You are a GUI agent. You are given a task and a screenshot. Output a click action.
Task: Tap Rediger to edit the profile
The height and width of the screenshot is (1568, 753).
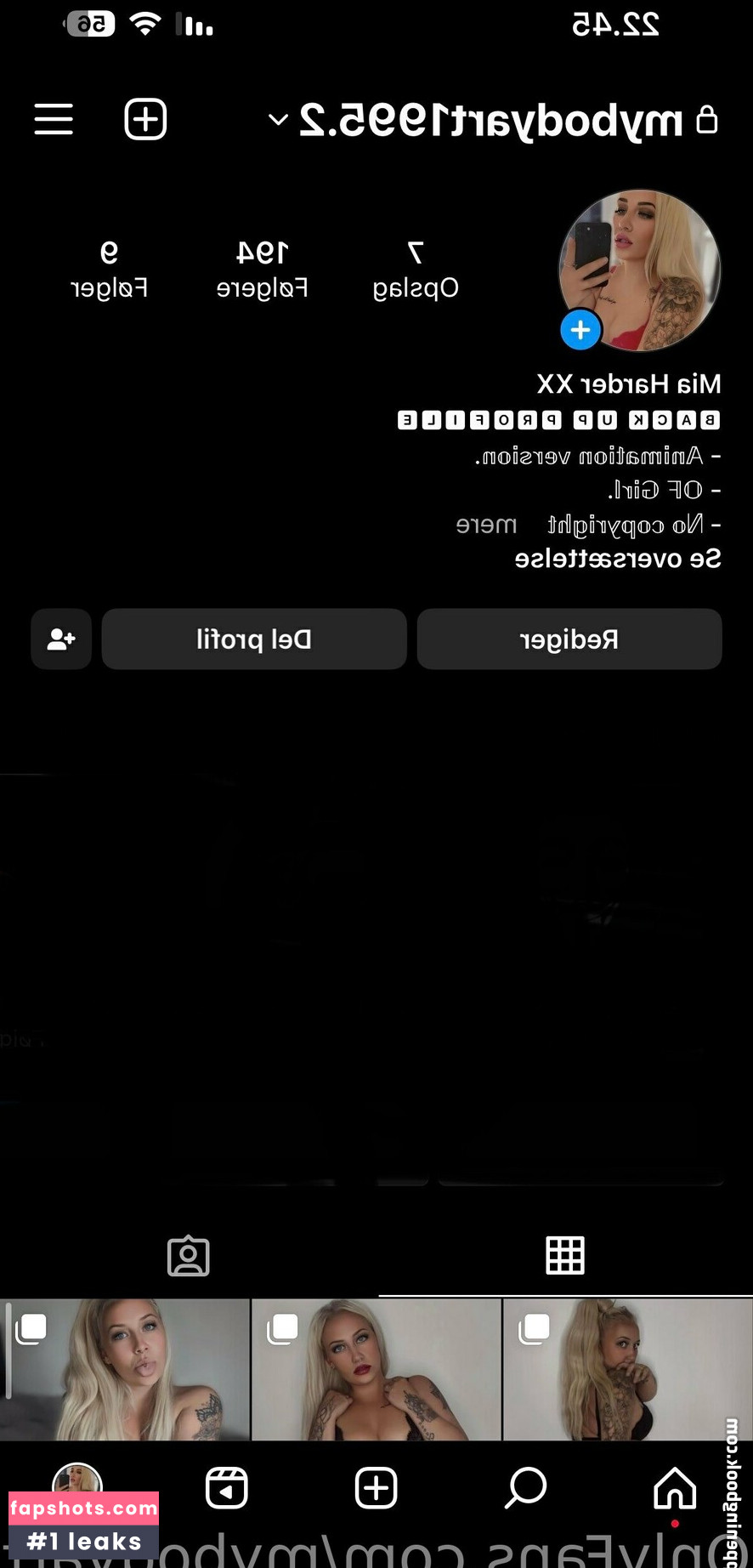pyautogui.click(x=569, y=639)
